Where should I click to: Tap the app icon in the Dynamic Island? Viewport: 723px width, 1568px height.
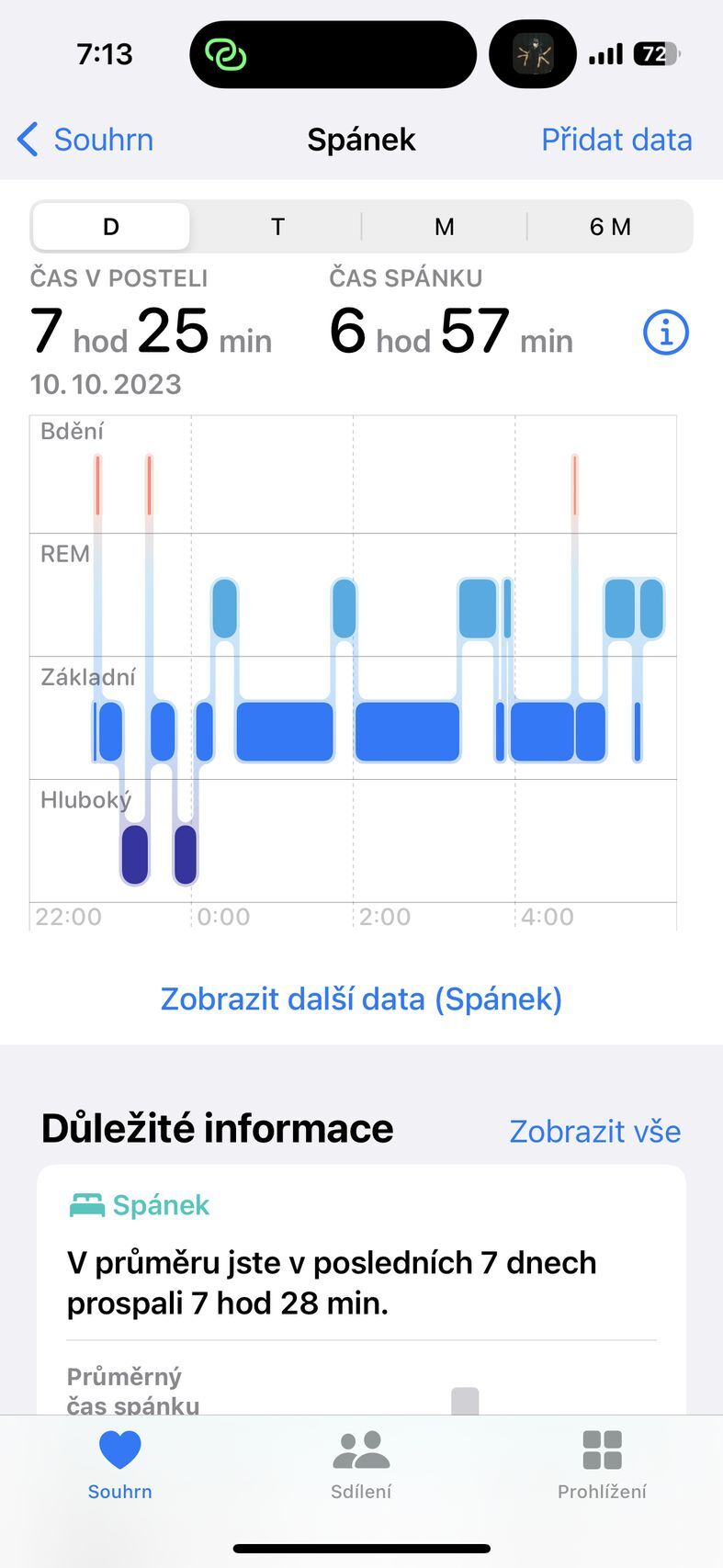pos(533,54)
